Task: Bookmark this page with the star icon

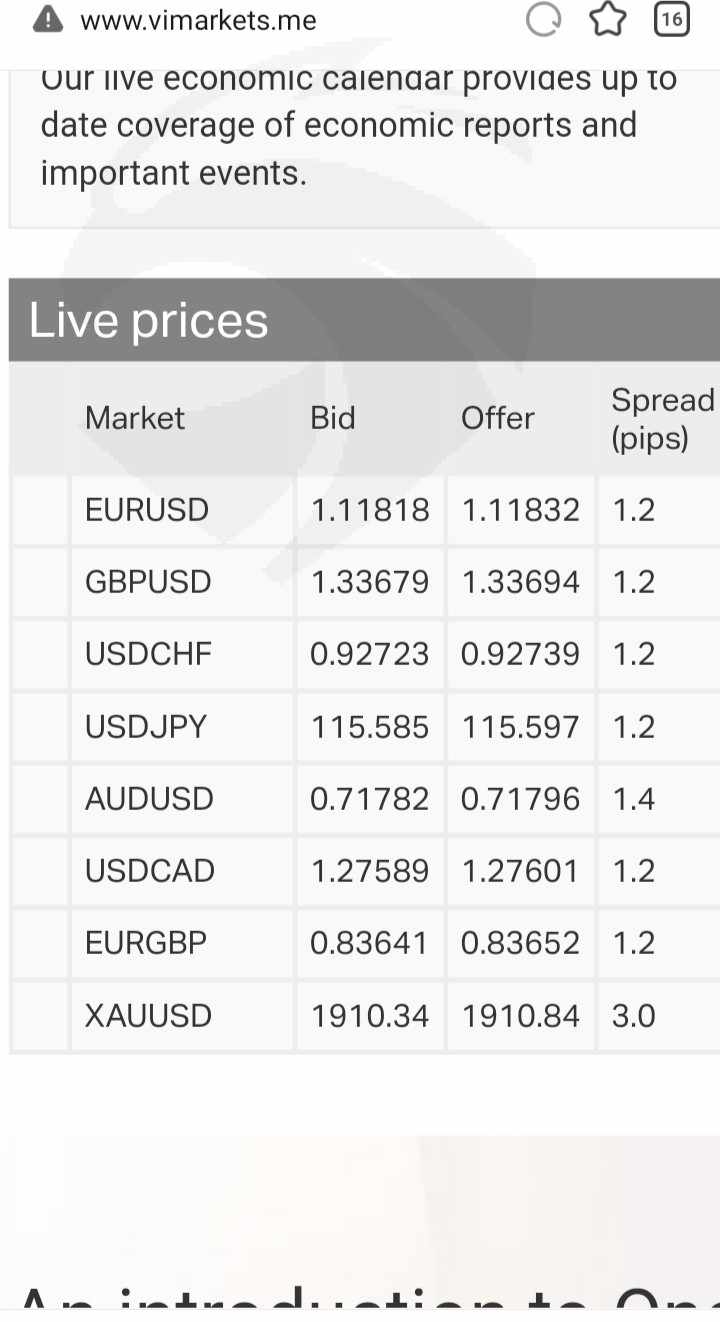Action: click(x=608, y=19)
